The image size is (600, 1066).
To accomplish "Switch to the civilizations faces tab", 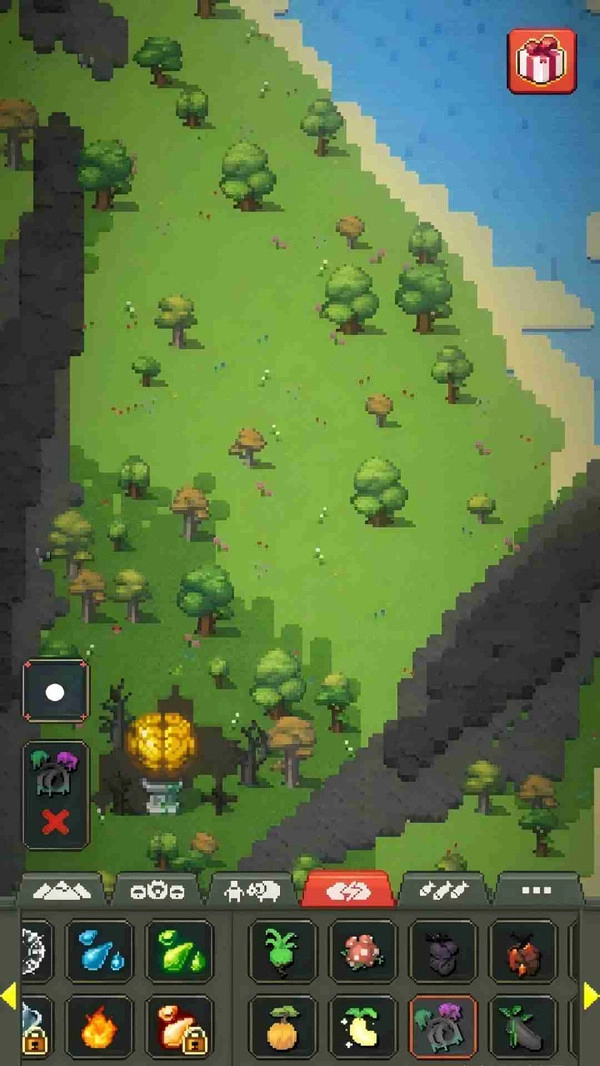I will [x=161, y=889].
